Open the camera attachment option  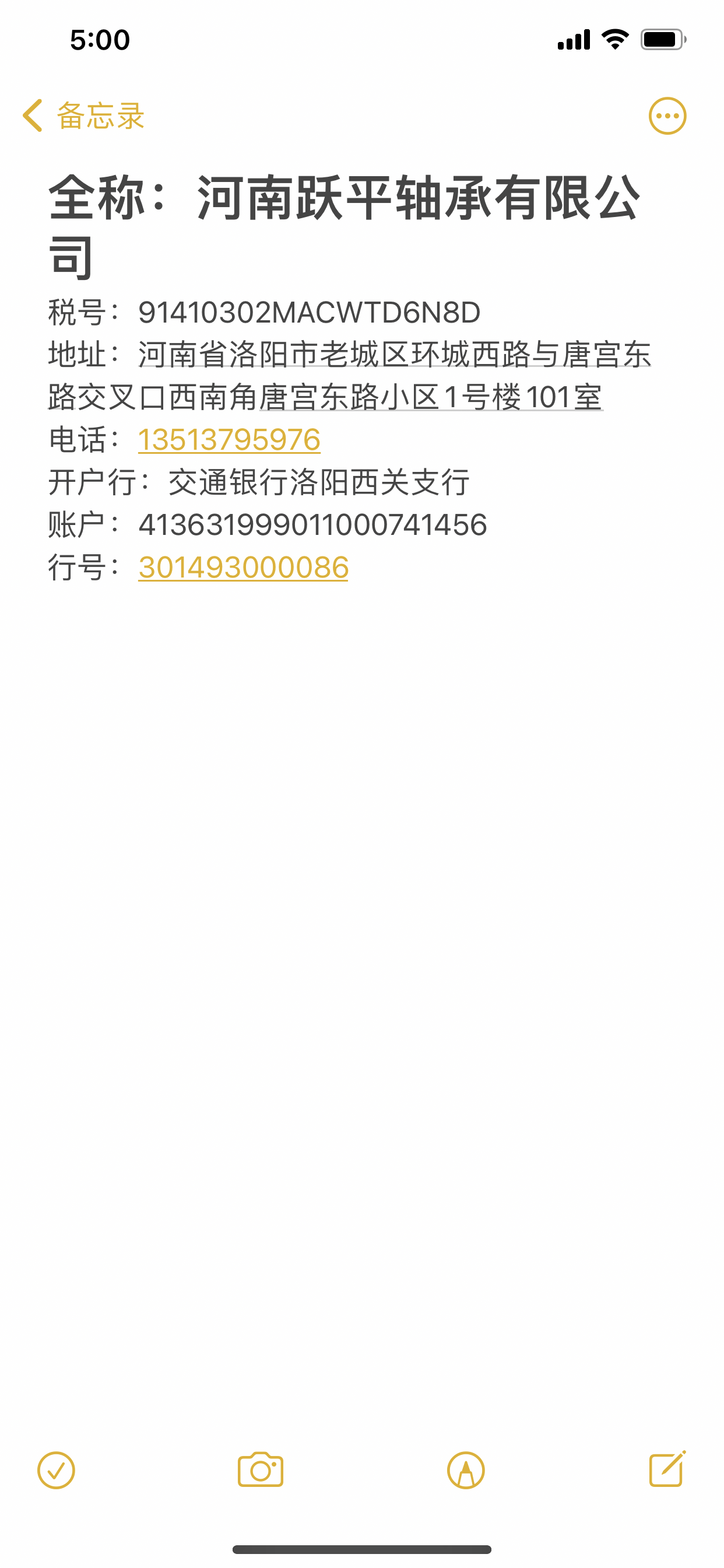pyautogui.click(x=261, y=1471)
